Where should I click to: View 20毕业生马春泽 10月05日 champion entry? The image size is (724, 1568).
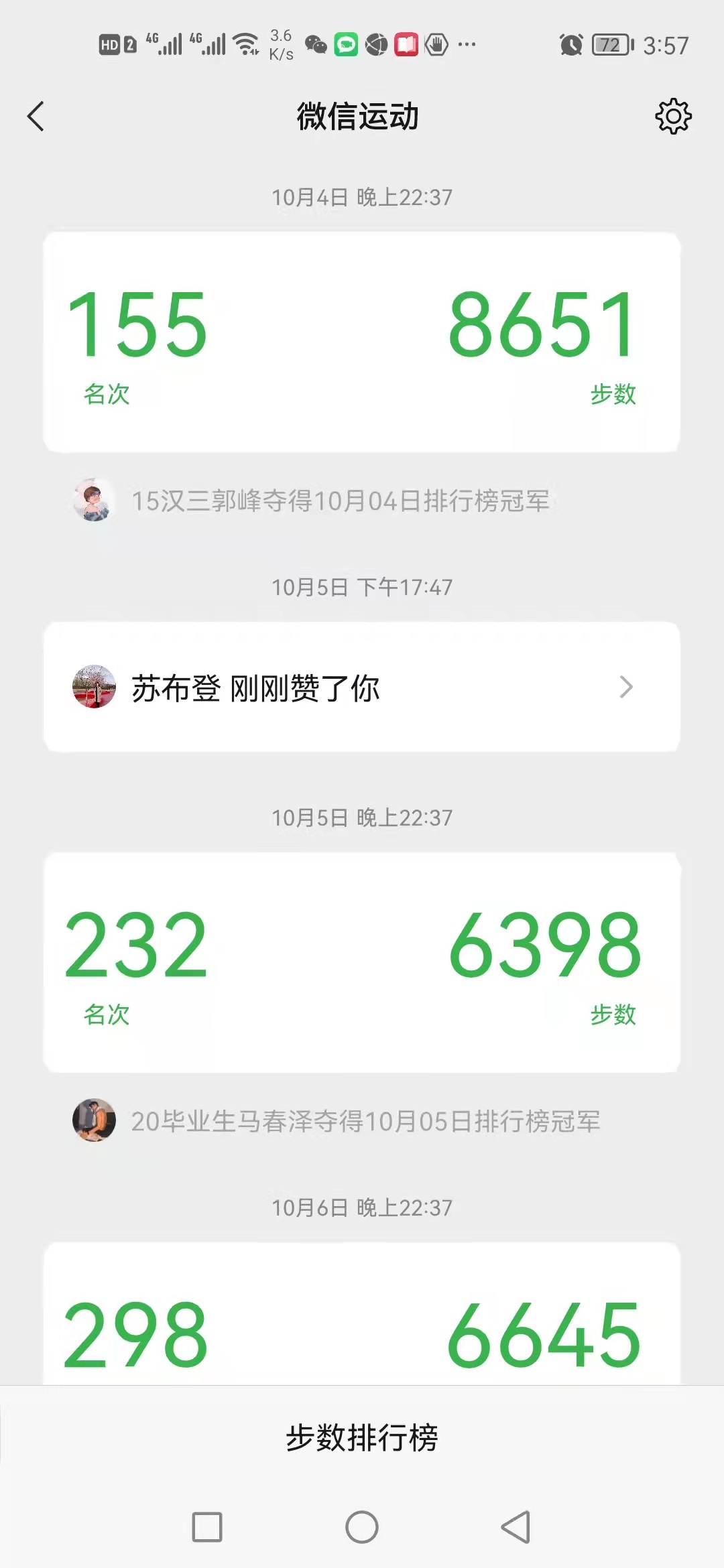(x=365, y=1121)
